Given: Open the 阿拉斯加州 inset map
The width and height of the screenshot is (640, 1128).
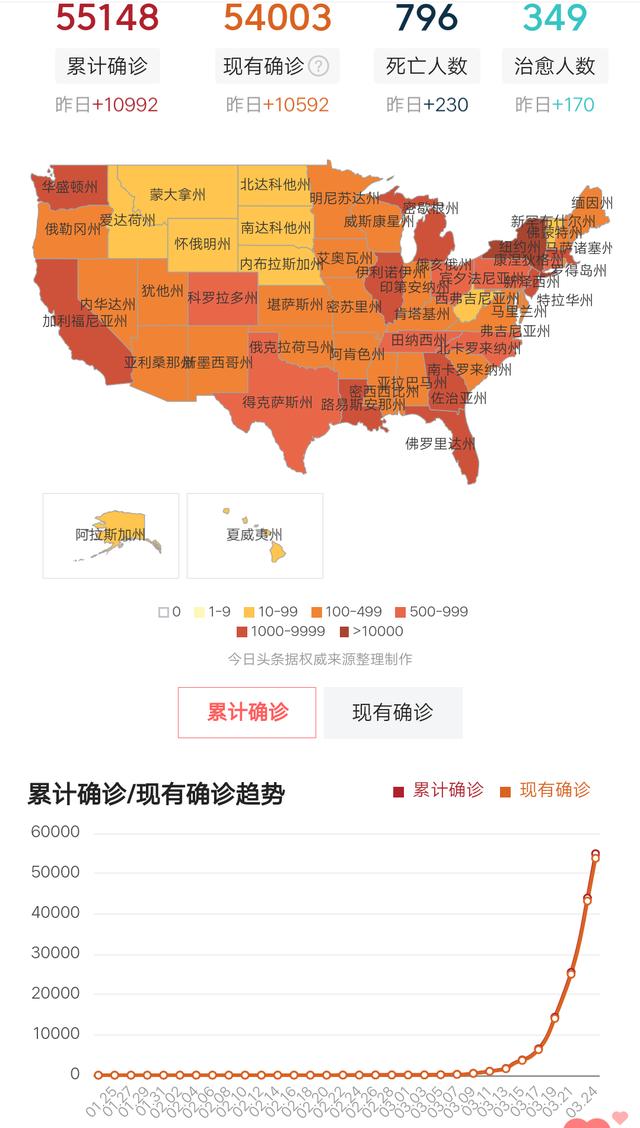Looking at the screenshot, I should [x=111, y=535].
